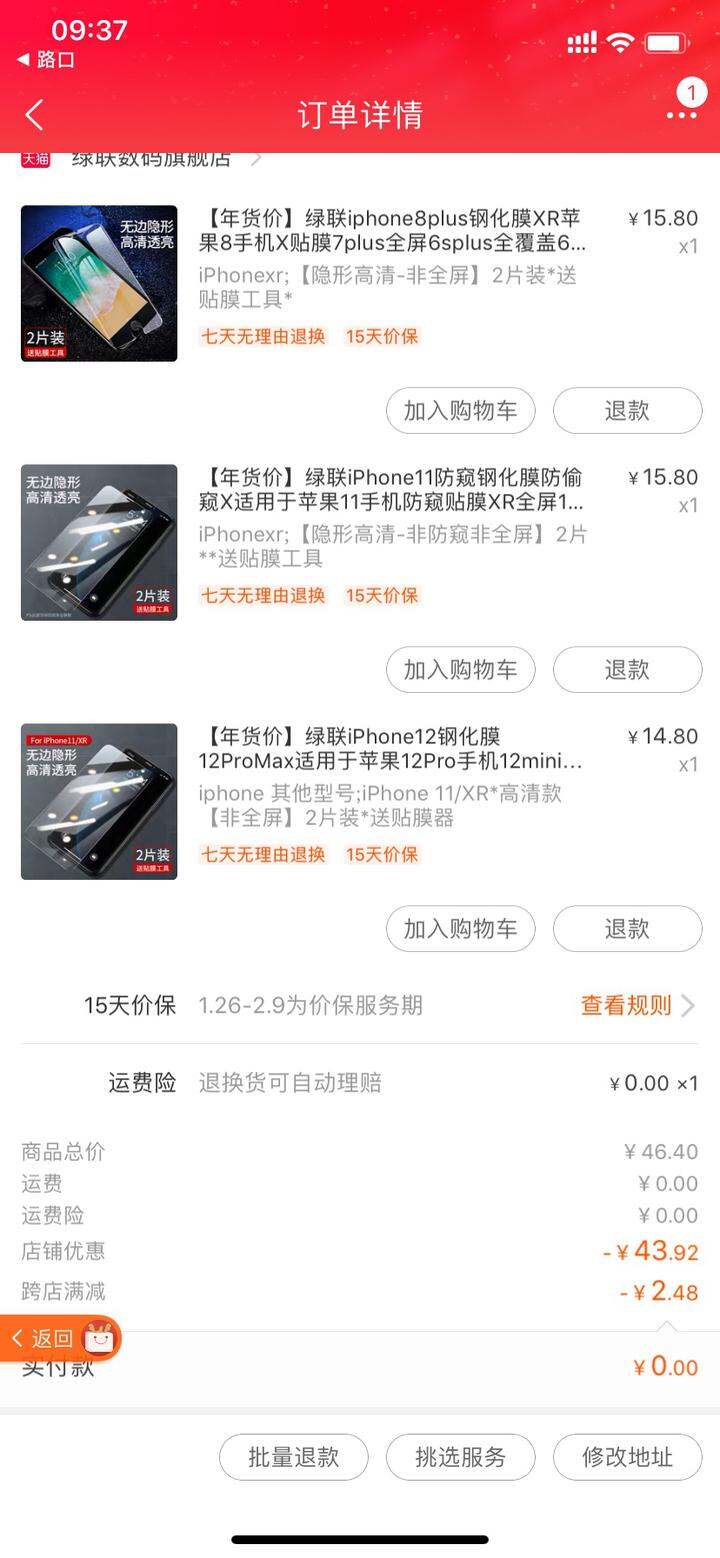
Task: Go back using the header arrow
Action: (34, 114)
